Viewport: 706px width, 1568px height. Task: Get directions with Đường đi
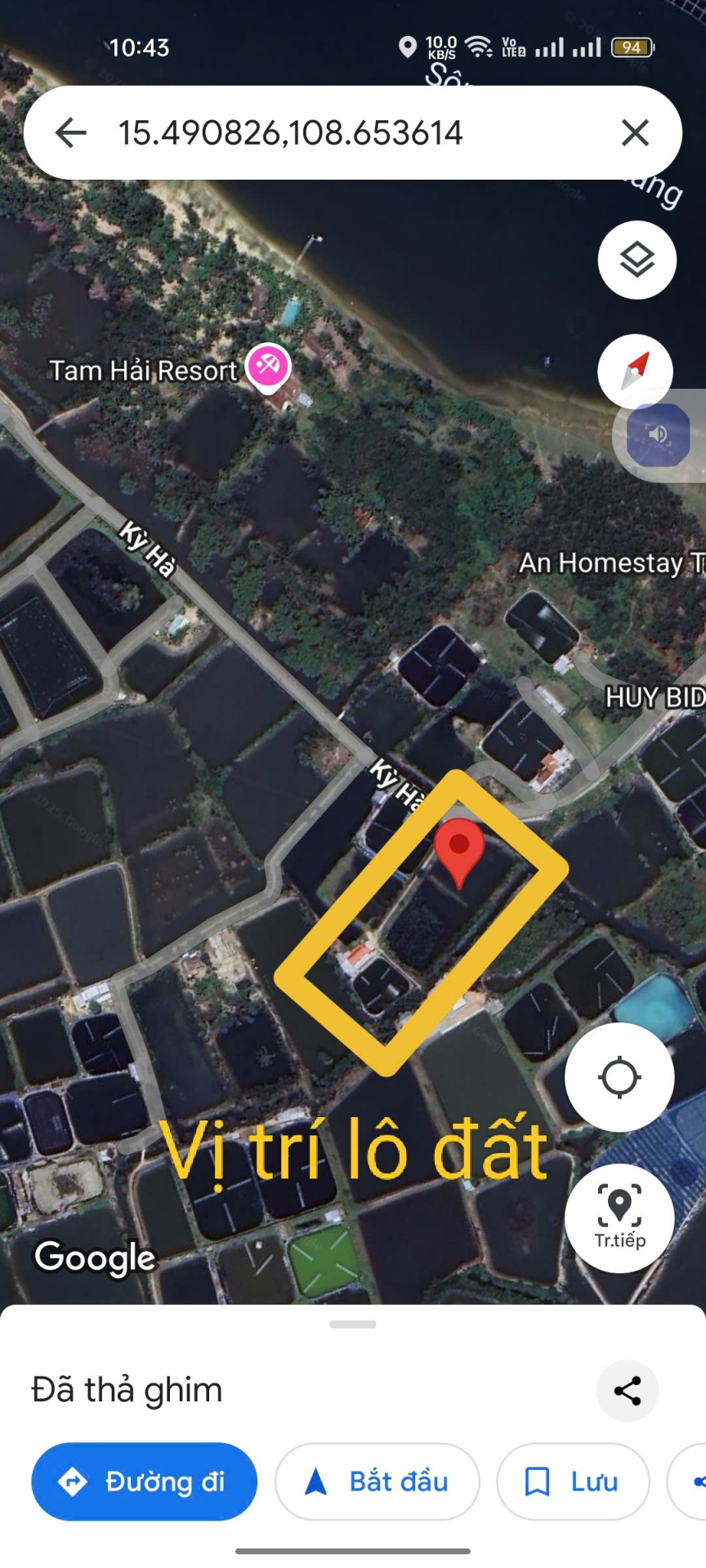click(144, 1481)
